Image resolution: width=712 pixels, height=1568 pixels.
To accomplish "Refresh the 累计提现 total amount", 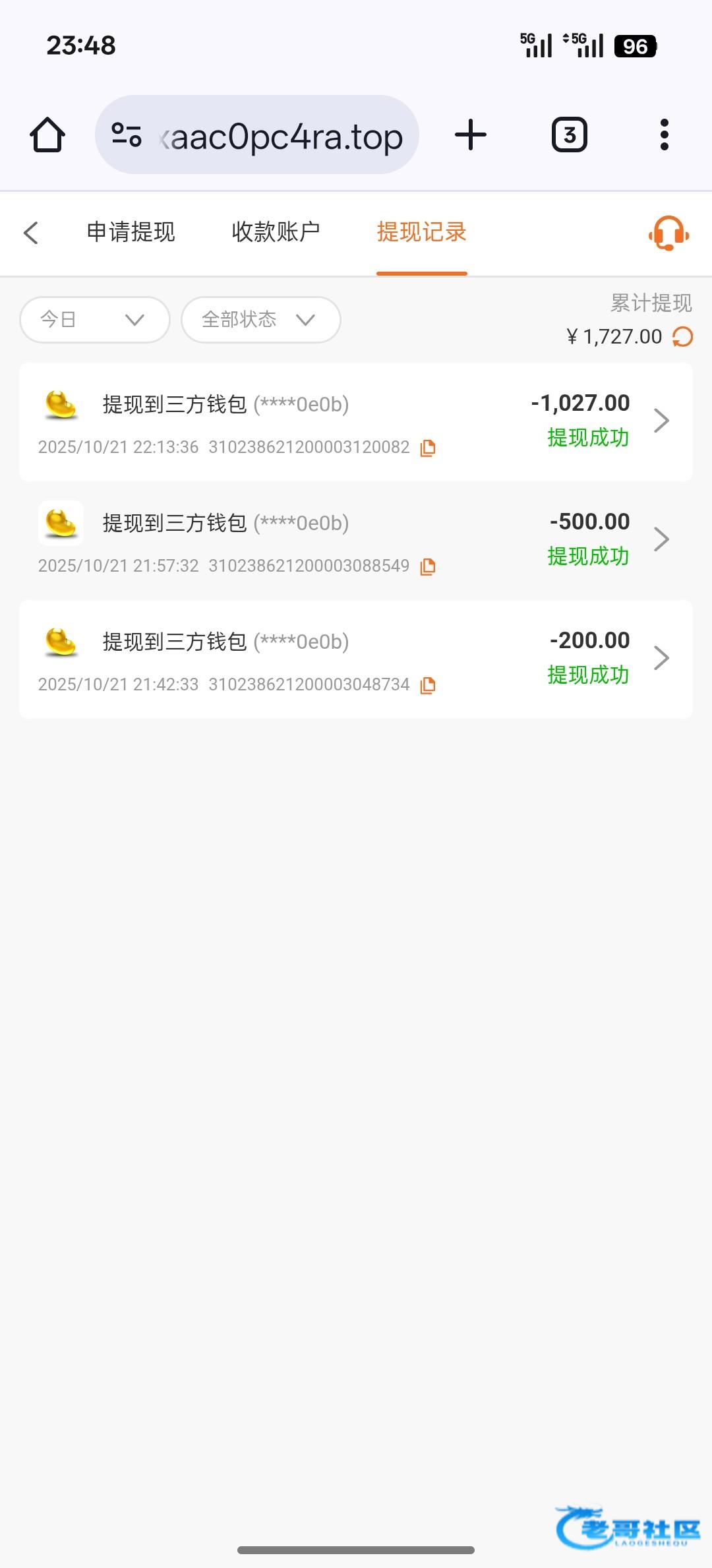I will pyautogui.click(x=683, y=337).
